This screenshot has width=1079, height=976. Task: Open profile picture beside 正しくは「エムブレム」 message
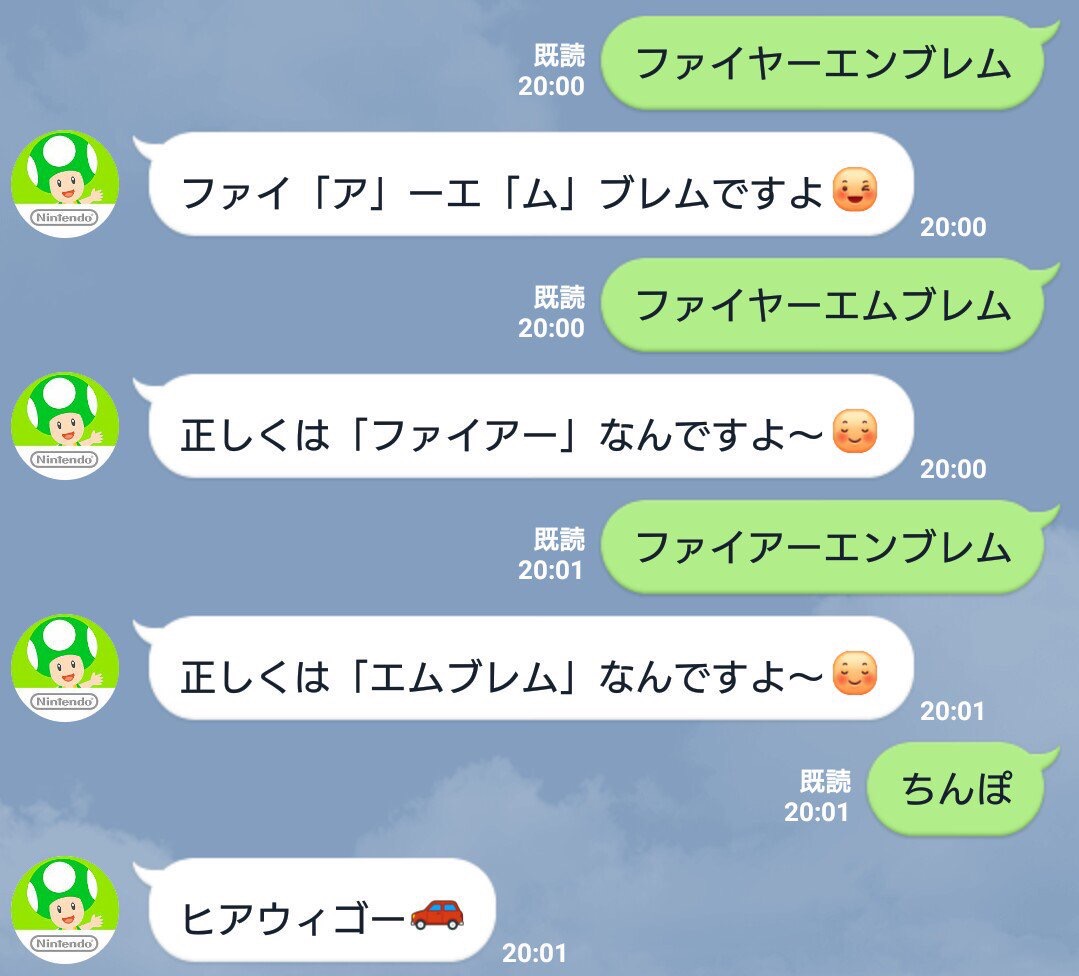(65, 668)
